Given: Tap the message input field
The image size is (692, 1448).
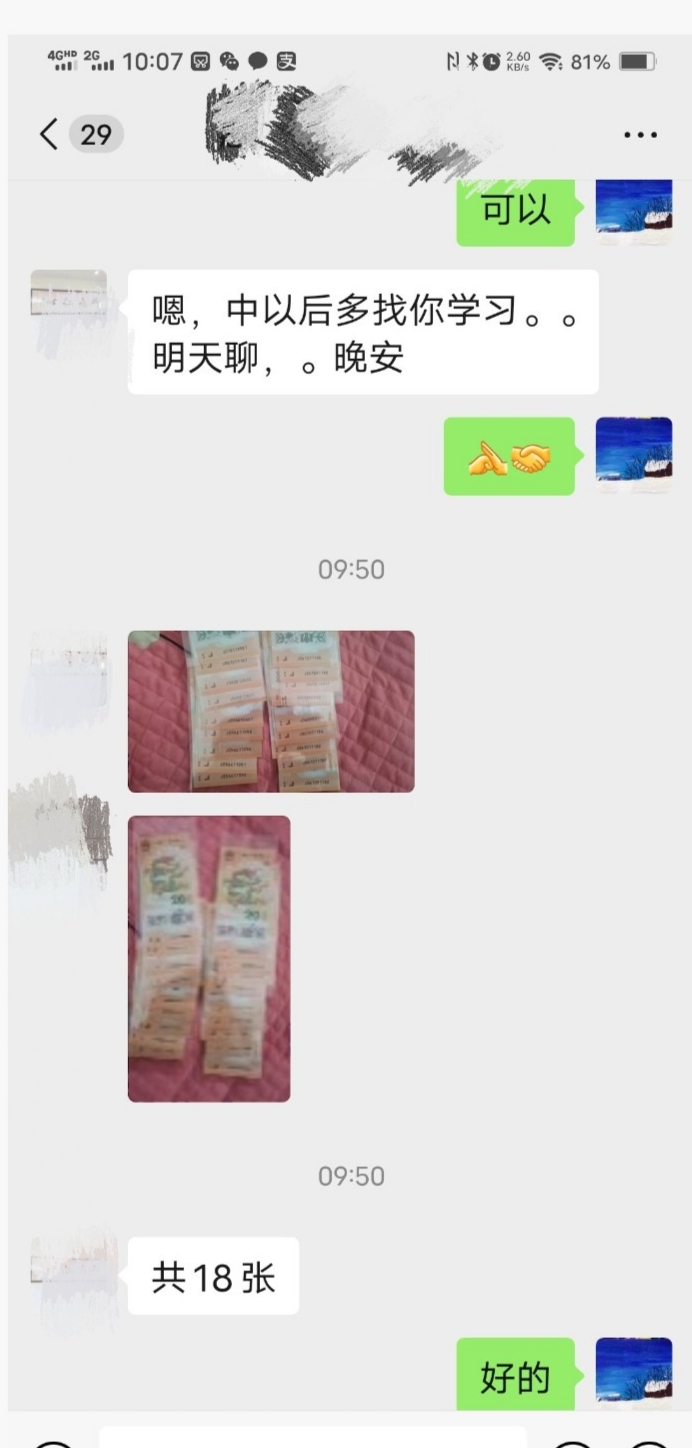Looking at the screenshot, I should pos(312,1437).
